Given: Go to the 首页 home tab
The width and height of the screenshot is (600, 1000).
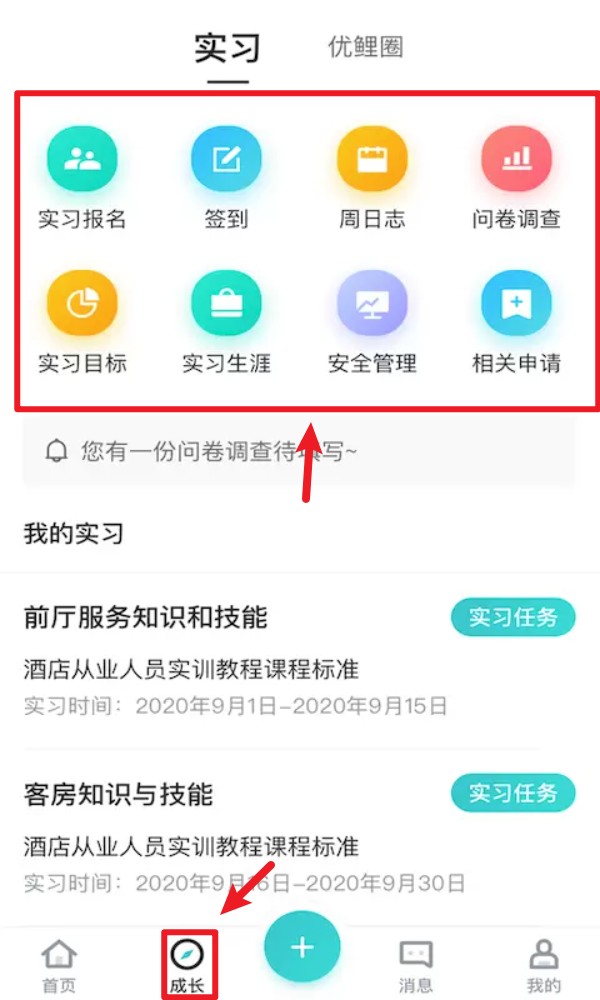Looking at the screenshot, I should (59, 965).
